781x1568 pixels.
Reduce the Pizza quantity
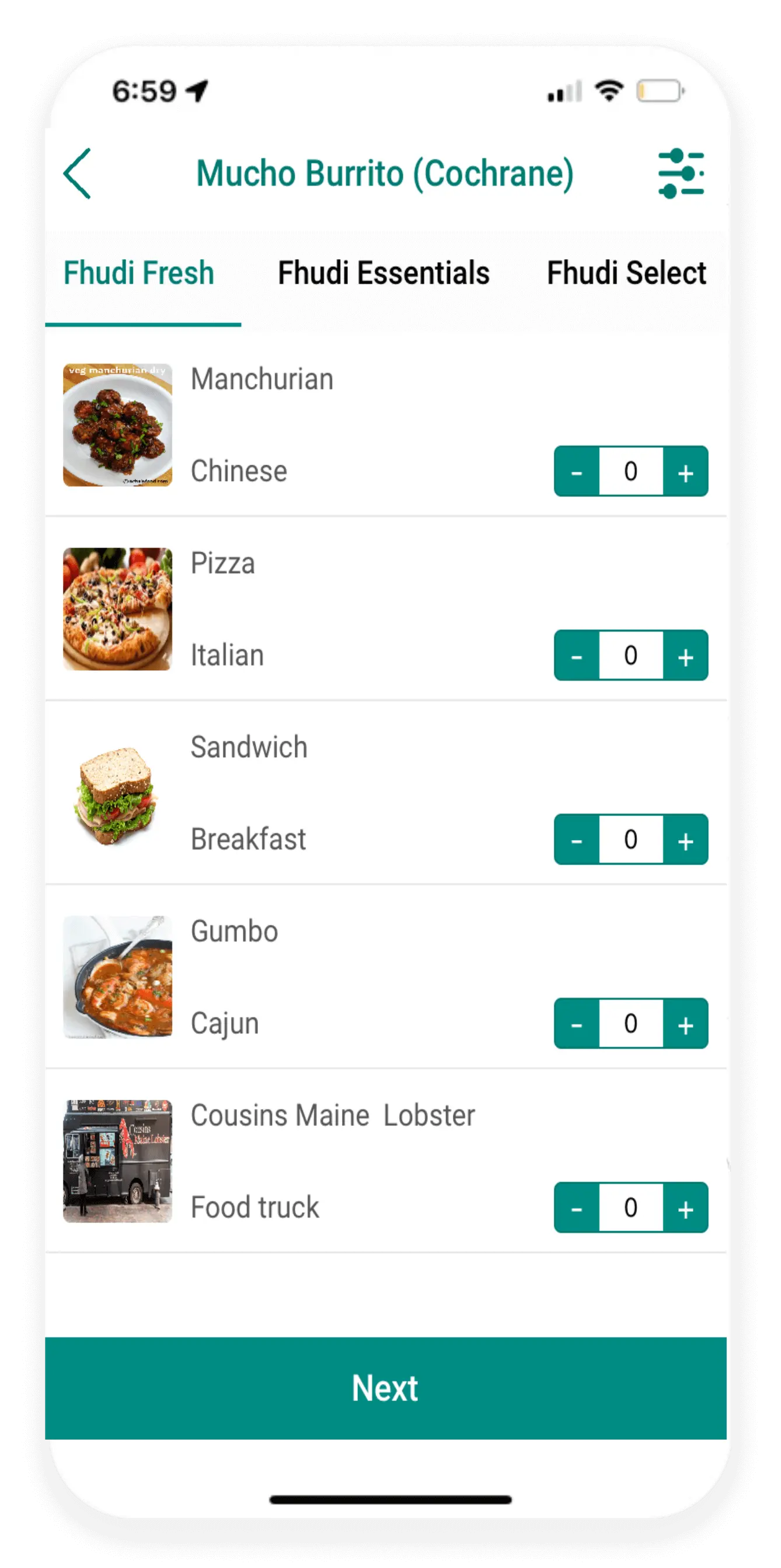pos(577,656)
